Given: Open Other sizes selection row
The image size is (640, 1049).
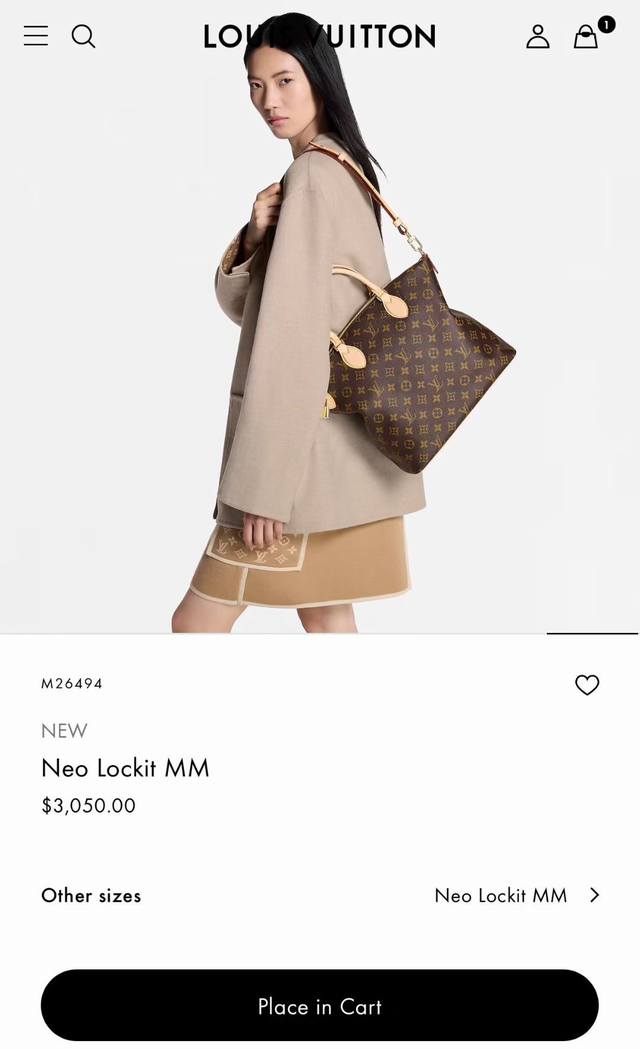Looking at the screenshot, I should coord(320,895).
